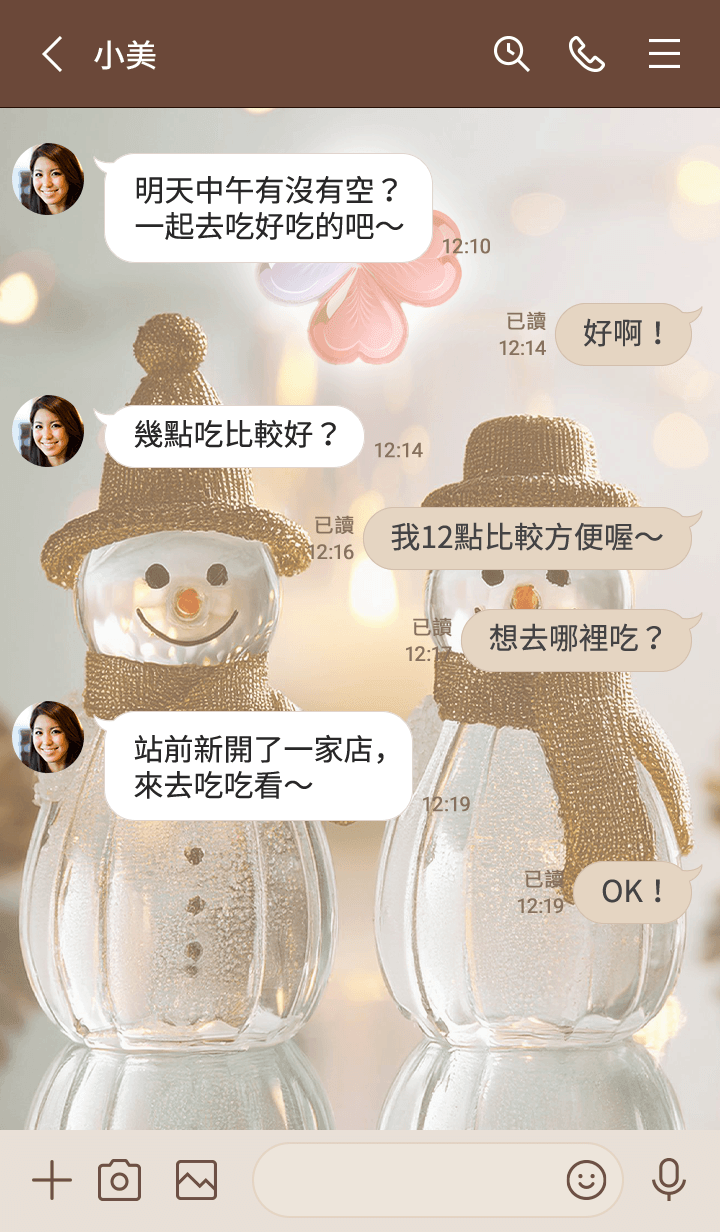Record a voice message with the microphone
This screenshot has width=720, height=1232.
point(668,1181)
